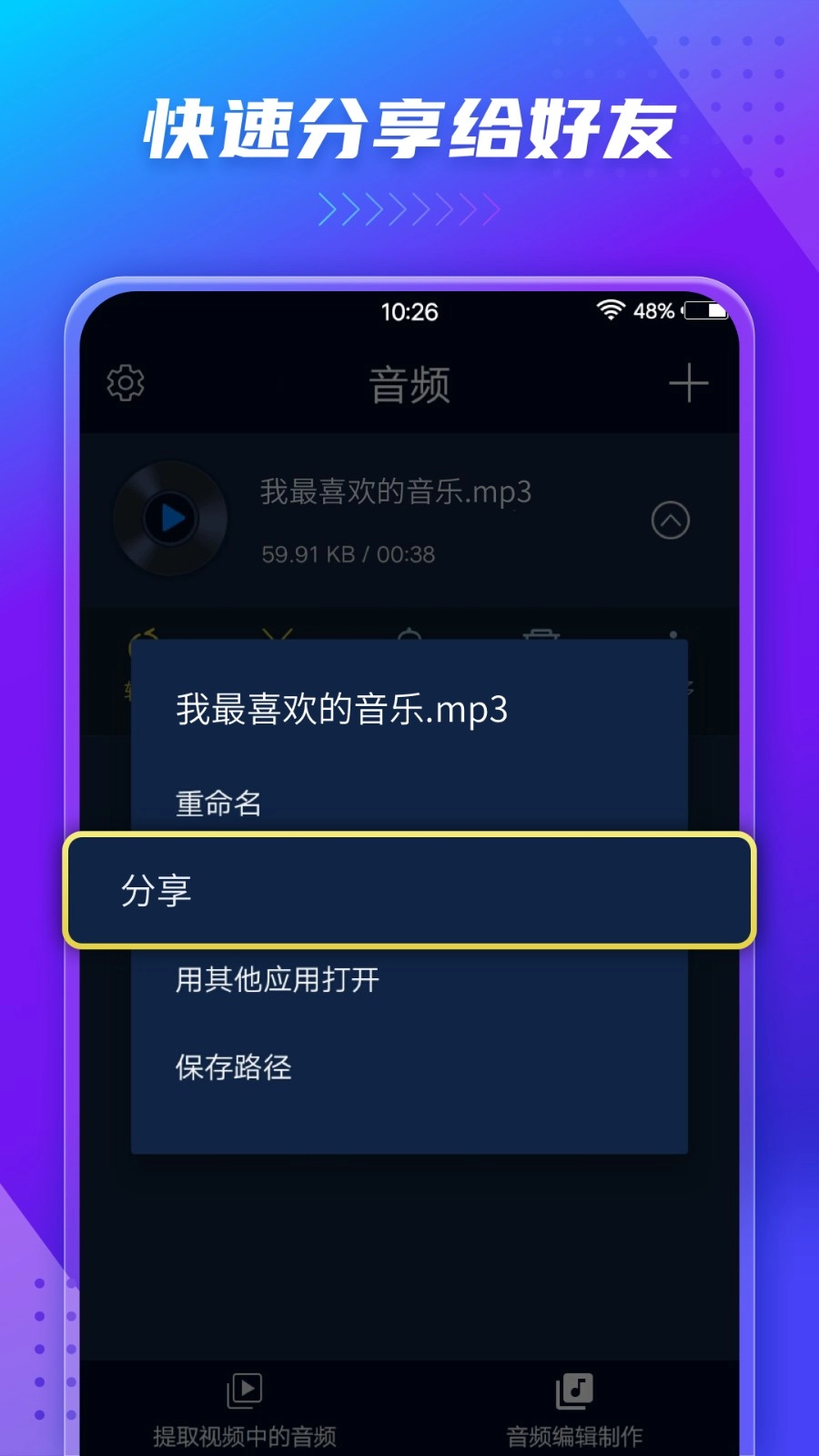
Task: Select 用其他应用打开 from the menu
Action: coord(276,979)
